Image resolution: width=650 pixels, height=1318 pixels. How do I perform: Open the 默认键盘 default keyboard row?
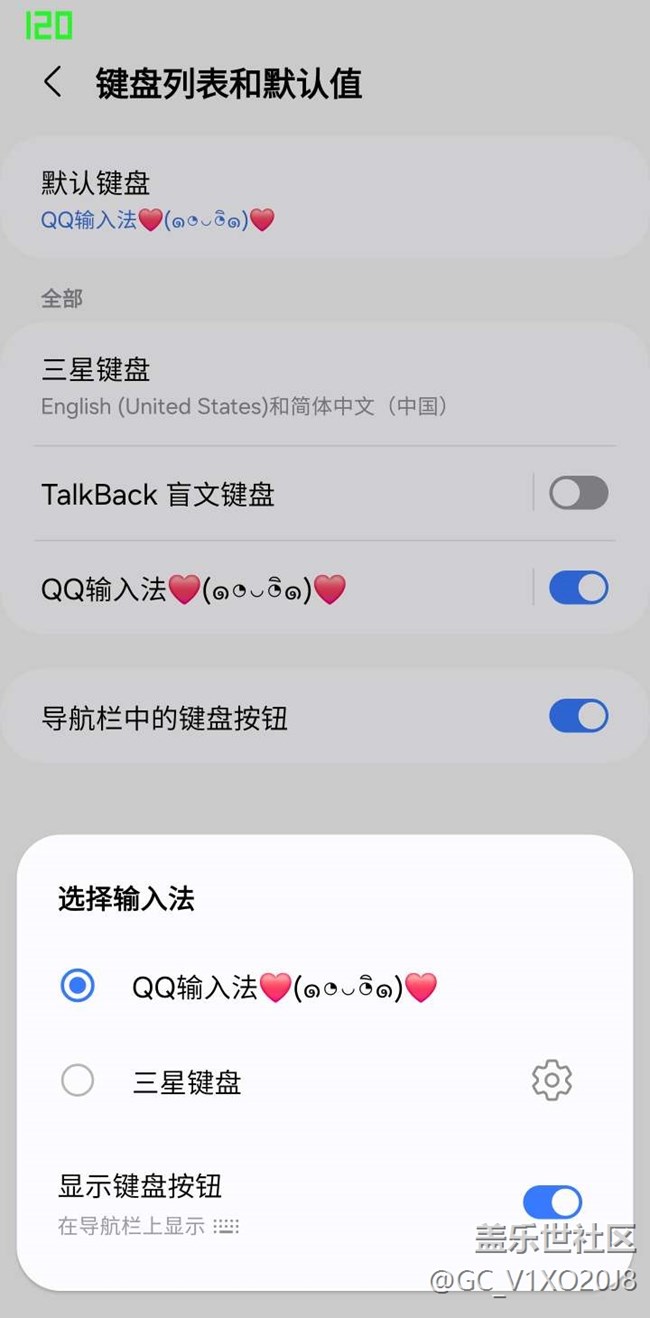(325, 199)
